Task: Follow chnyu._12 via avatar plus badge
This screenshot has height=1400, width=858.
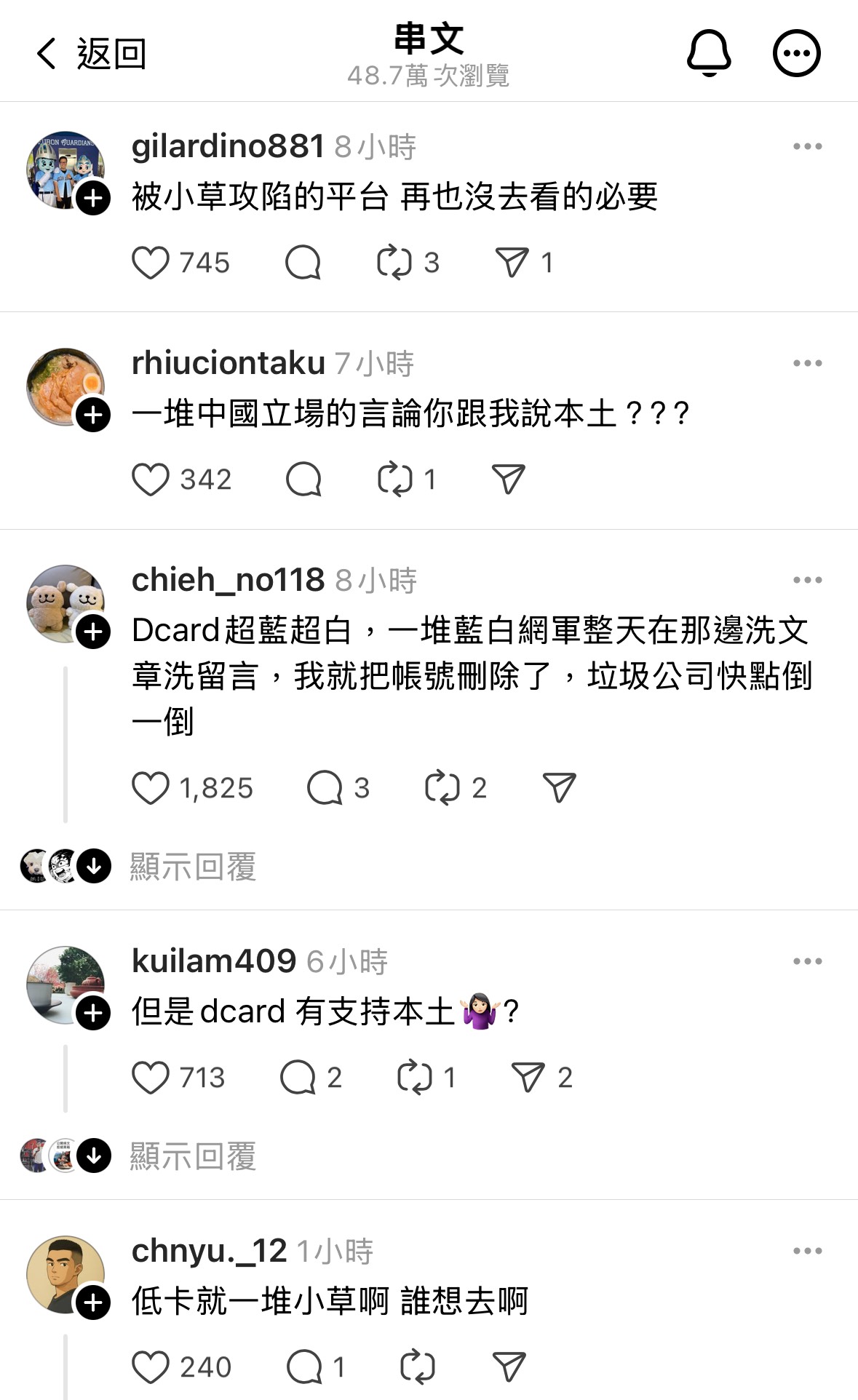Action: point(94,1302)
